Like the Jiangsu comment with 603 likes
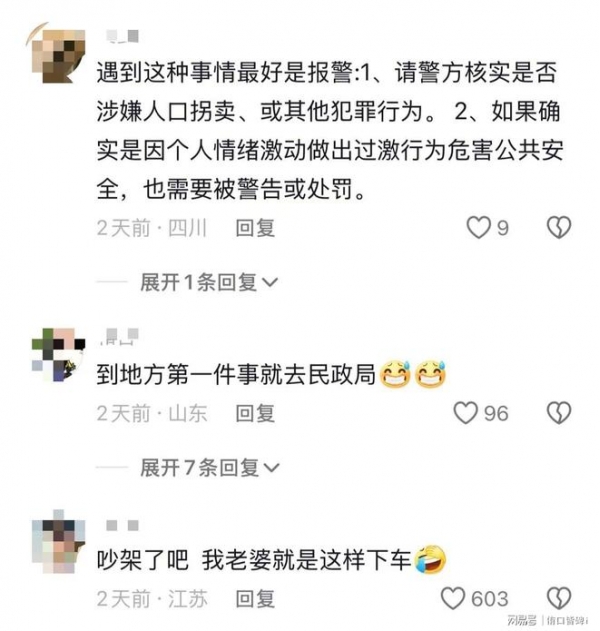This screenshot has width=600, height=631. (x=455, y=598)
